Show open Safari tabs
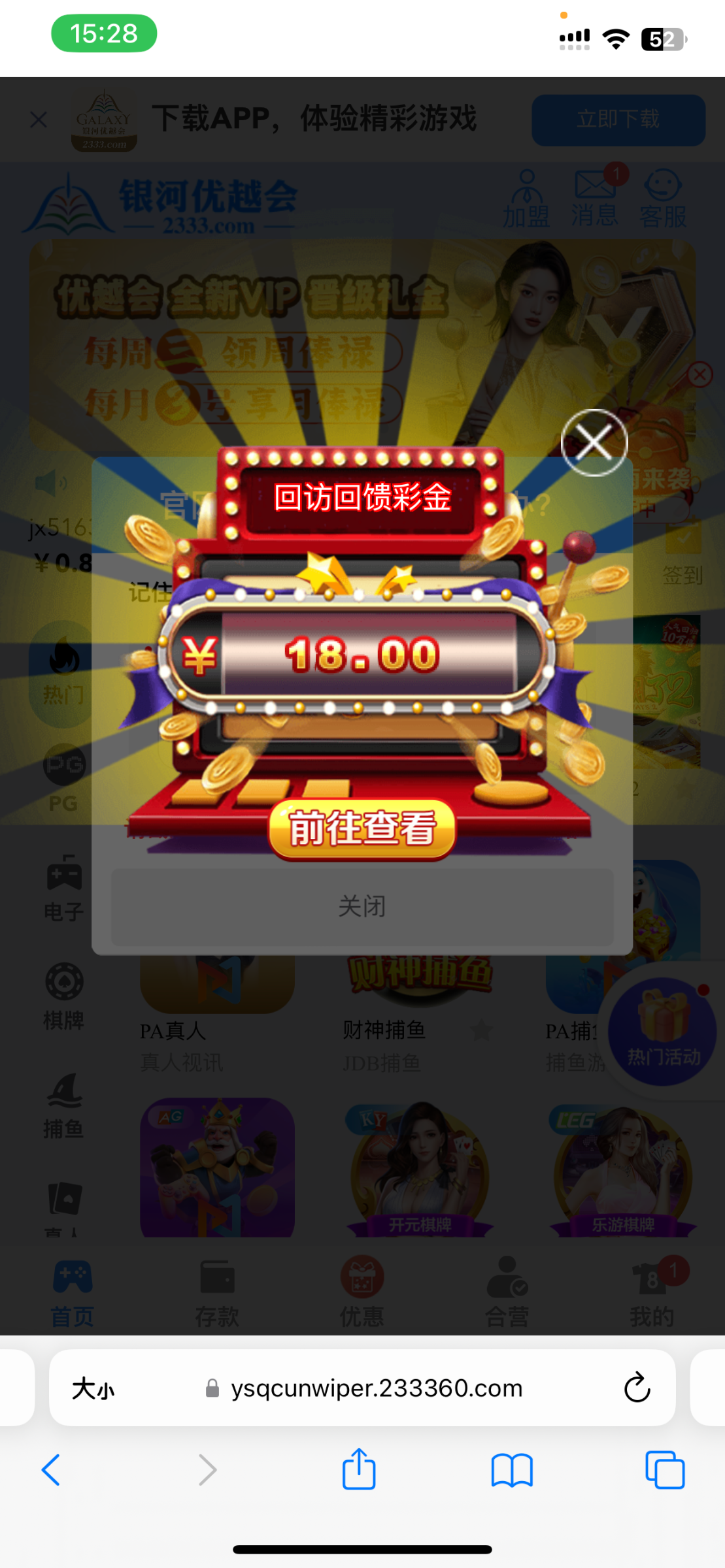Viewport: 725px width, 1568px height. click(664, 1469)
